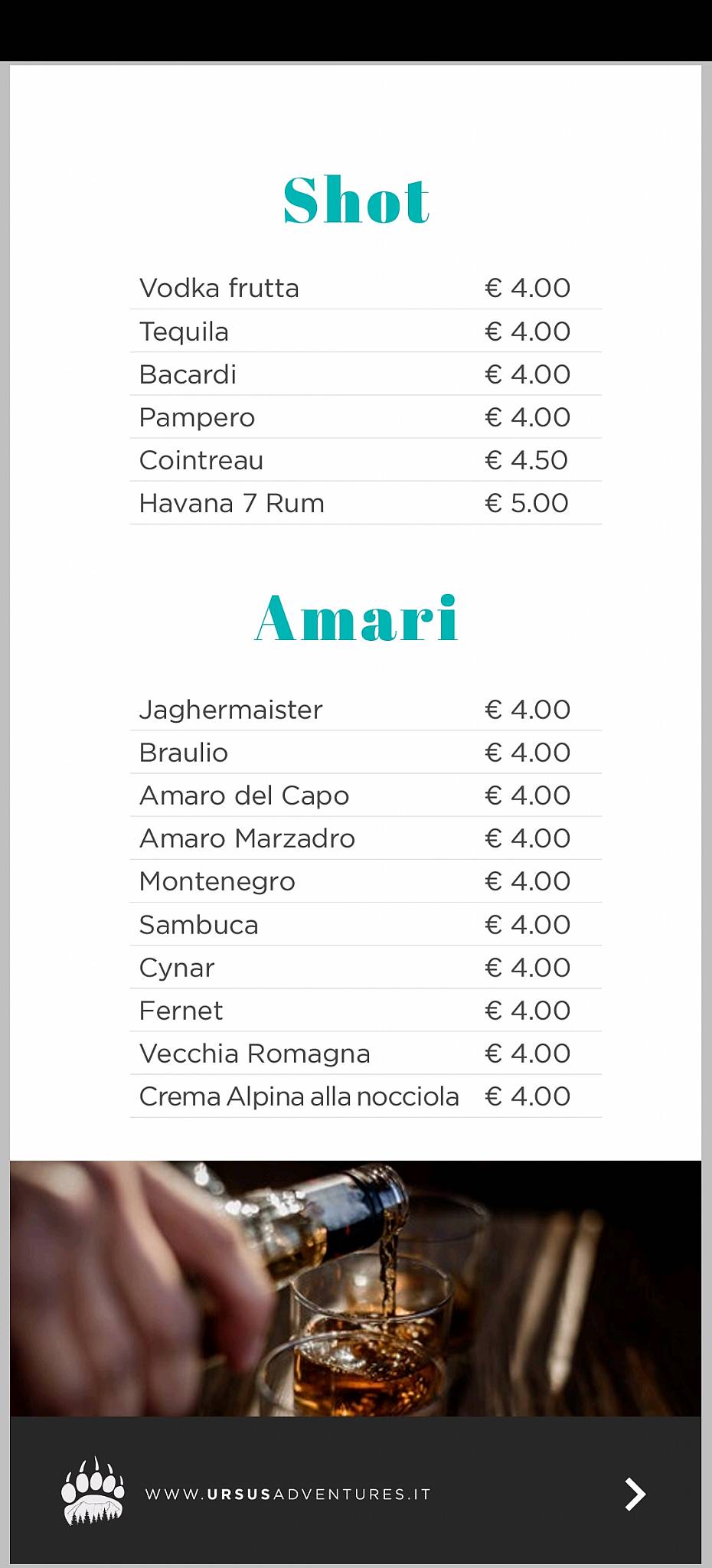Viewport: 712px width, 1568px height.
Task: Click the Tequila list item
Action: [184, 331]
